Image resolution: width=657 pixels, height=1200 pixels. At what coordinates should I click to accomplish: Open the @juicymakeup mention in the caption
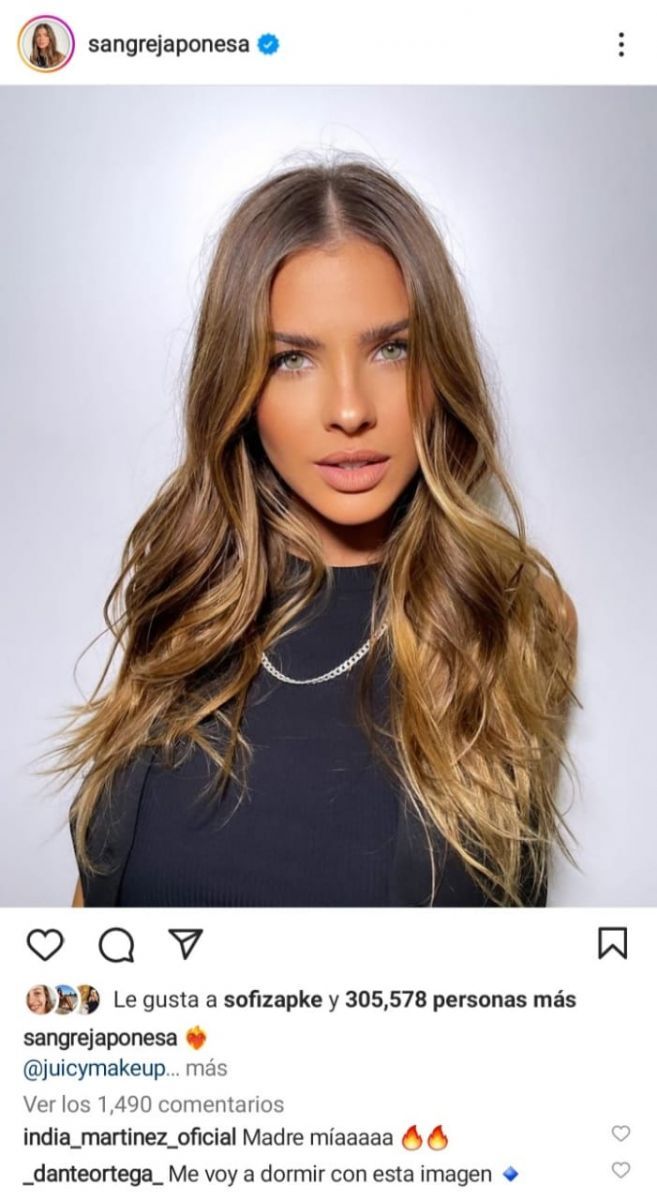coord(95,1068)
